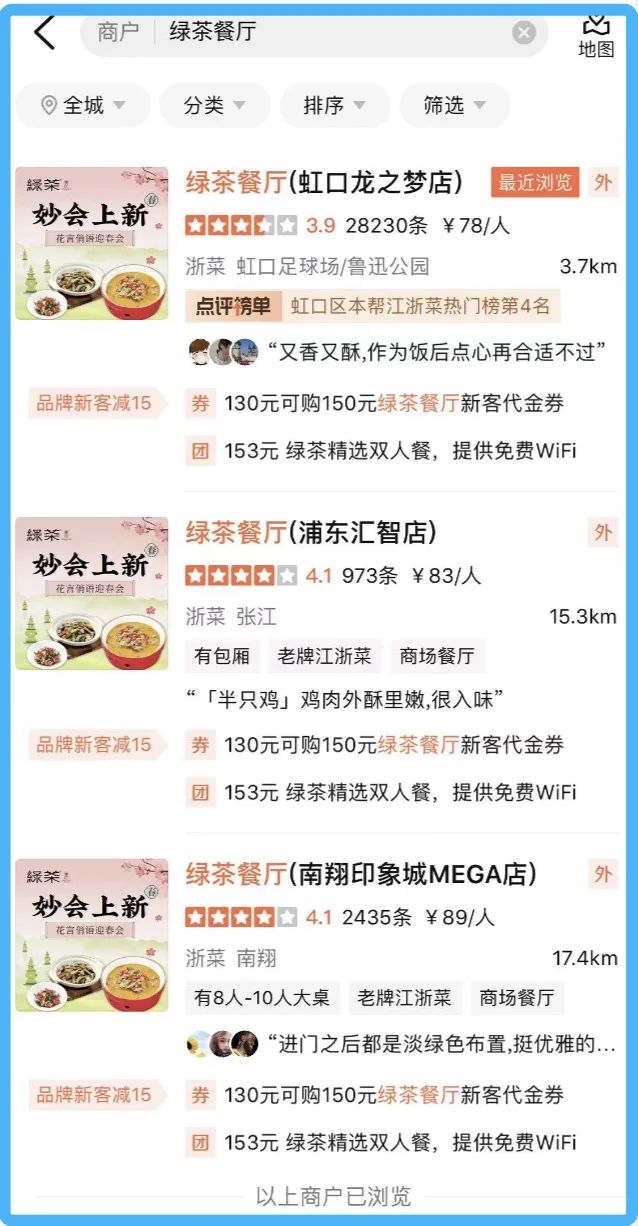The width and height of the screenshot is (638, 1226).
Task: Expand the 分类 category dropdown
Action: click(215, 105)
